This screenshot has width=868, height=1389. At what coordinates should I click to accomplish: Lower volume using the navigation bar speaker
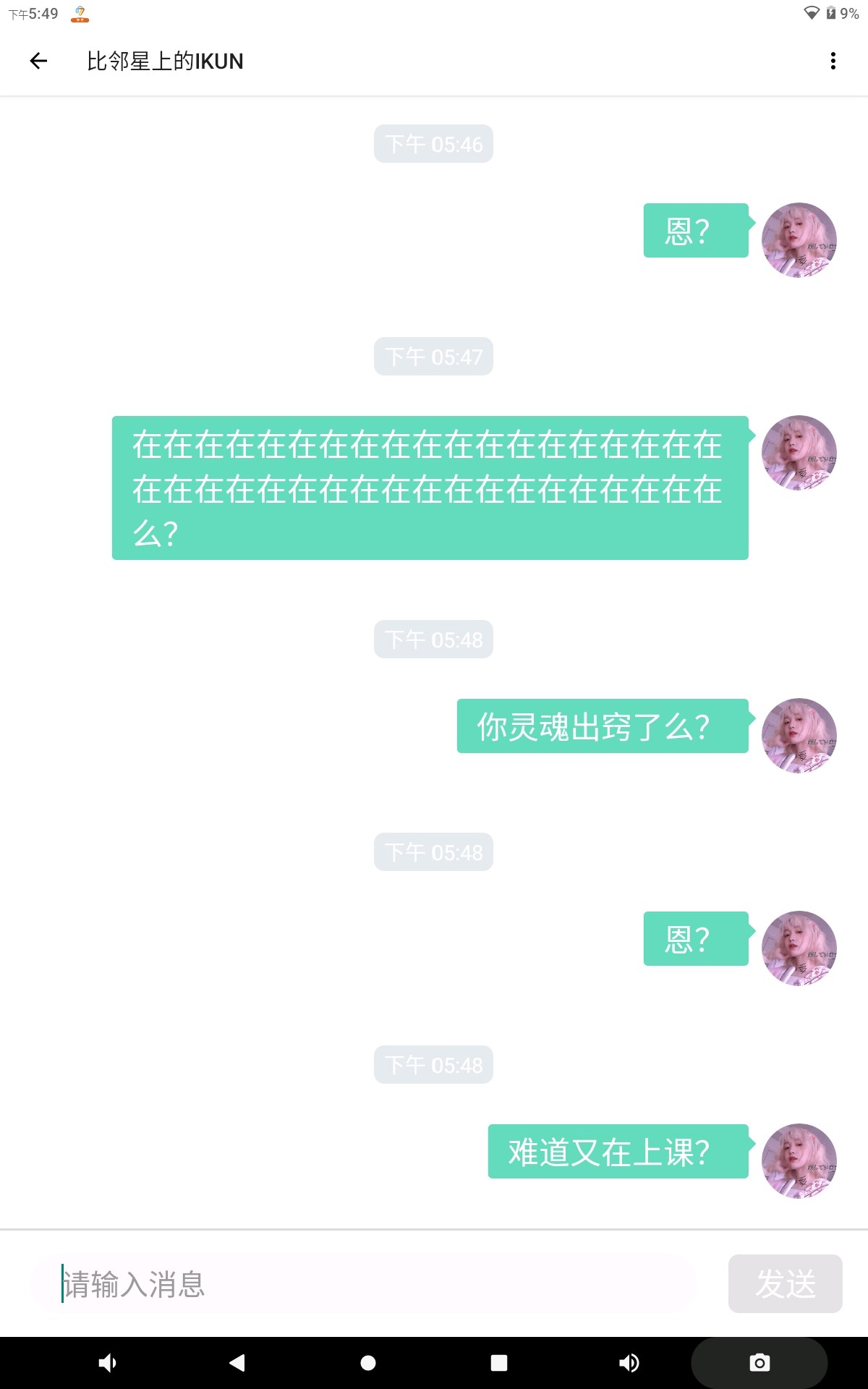pyautogui.click(x=107, y=1363)
